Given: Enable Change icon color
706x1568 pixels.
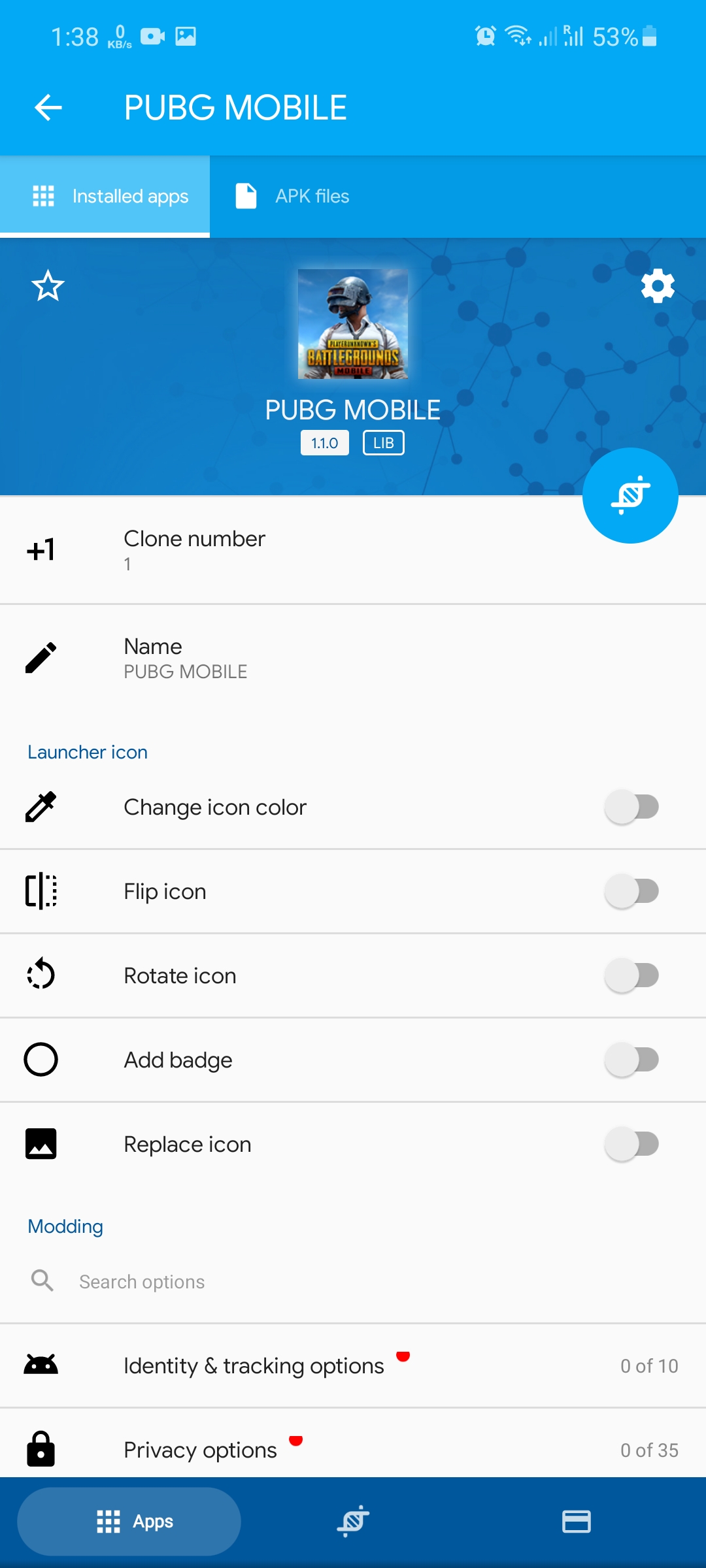Looking at the screenshot, I should click(x=631, y=807).
